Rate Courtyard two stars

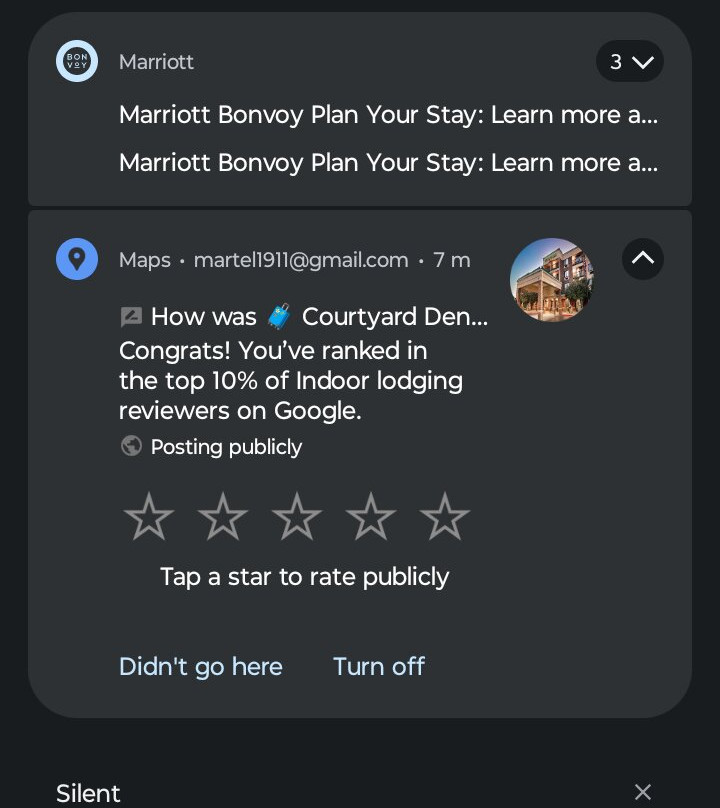click(x=222, y=517)
